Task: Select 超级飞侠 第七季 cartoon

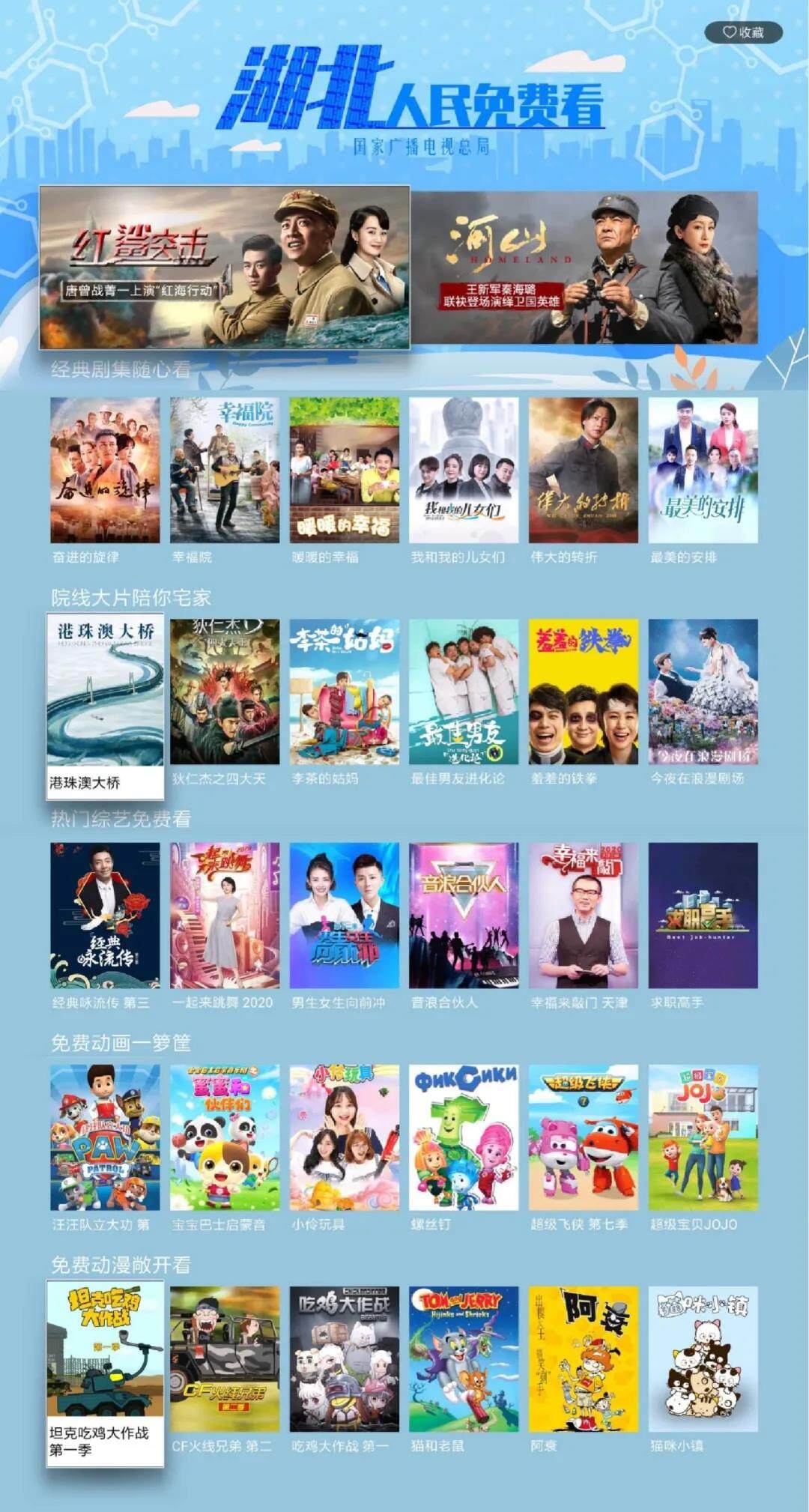Action: pos(583,1137)
